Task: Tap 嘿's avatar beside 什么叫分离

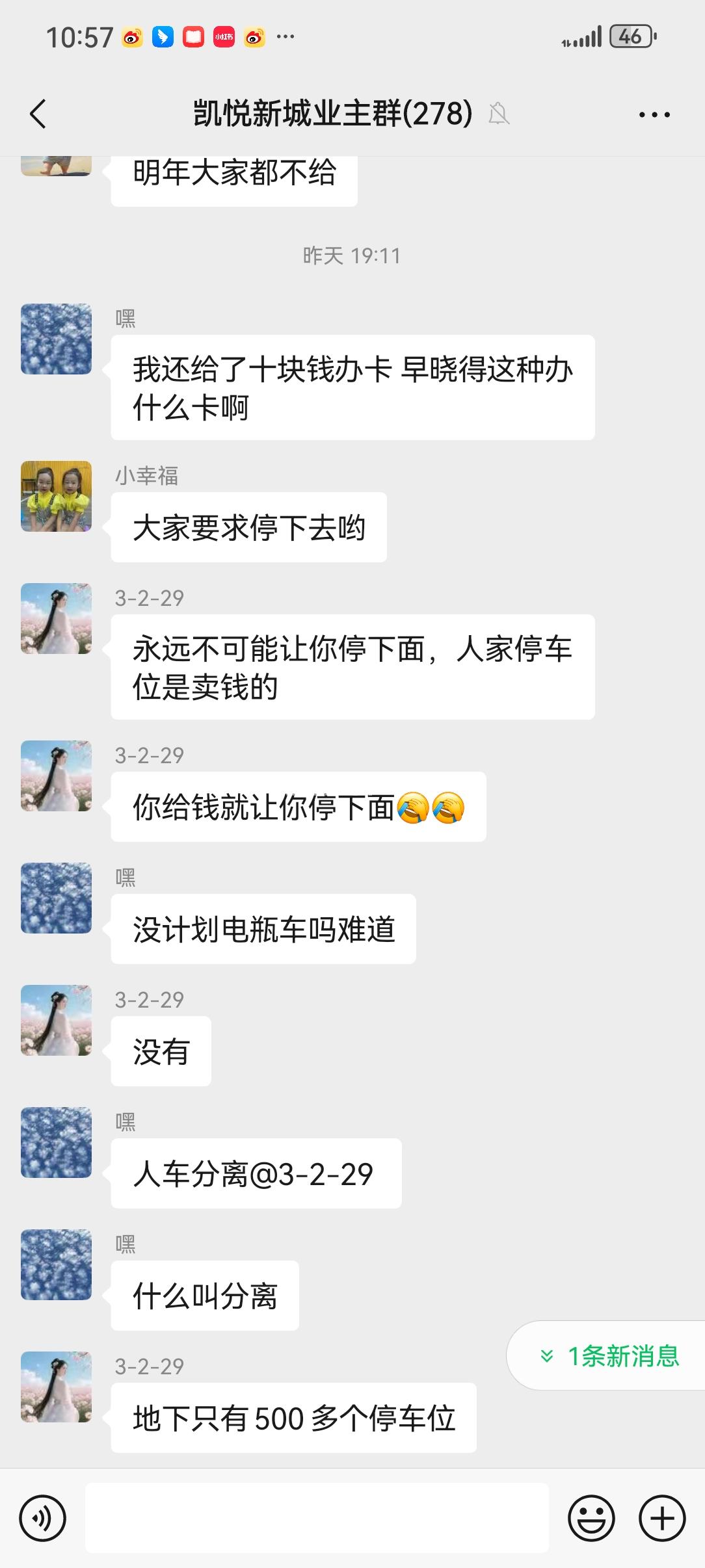Action: [57, 1264]
